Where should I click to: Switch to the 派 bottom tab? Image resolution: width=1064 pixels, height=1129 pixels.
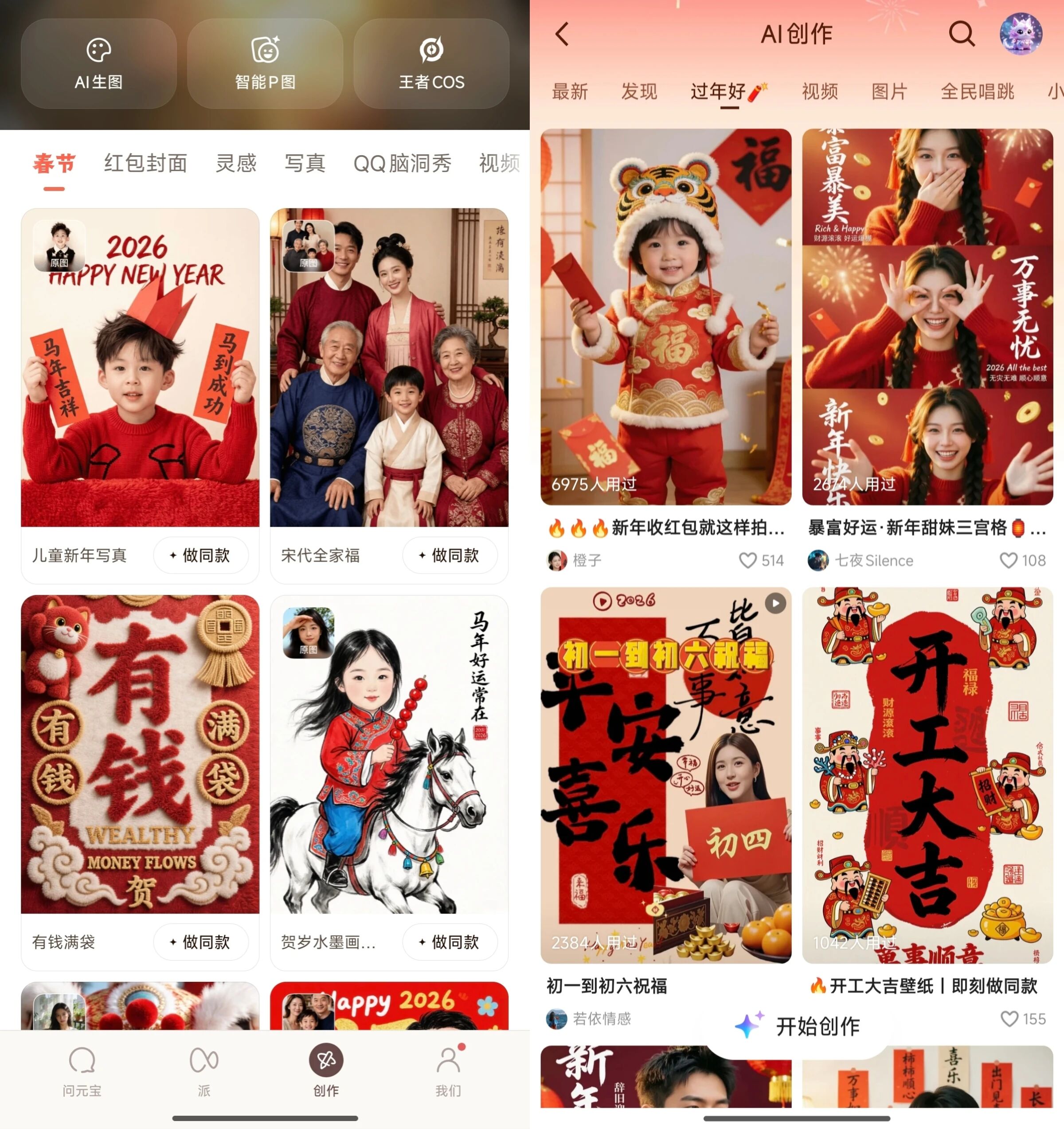click(x=204, y=1070)
